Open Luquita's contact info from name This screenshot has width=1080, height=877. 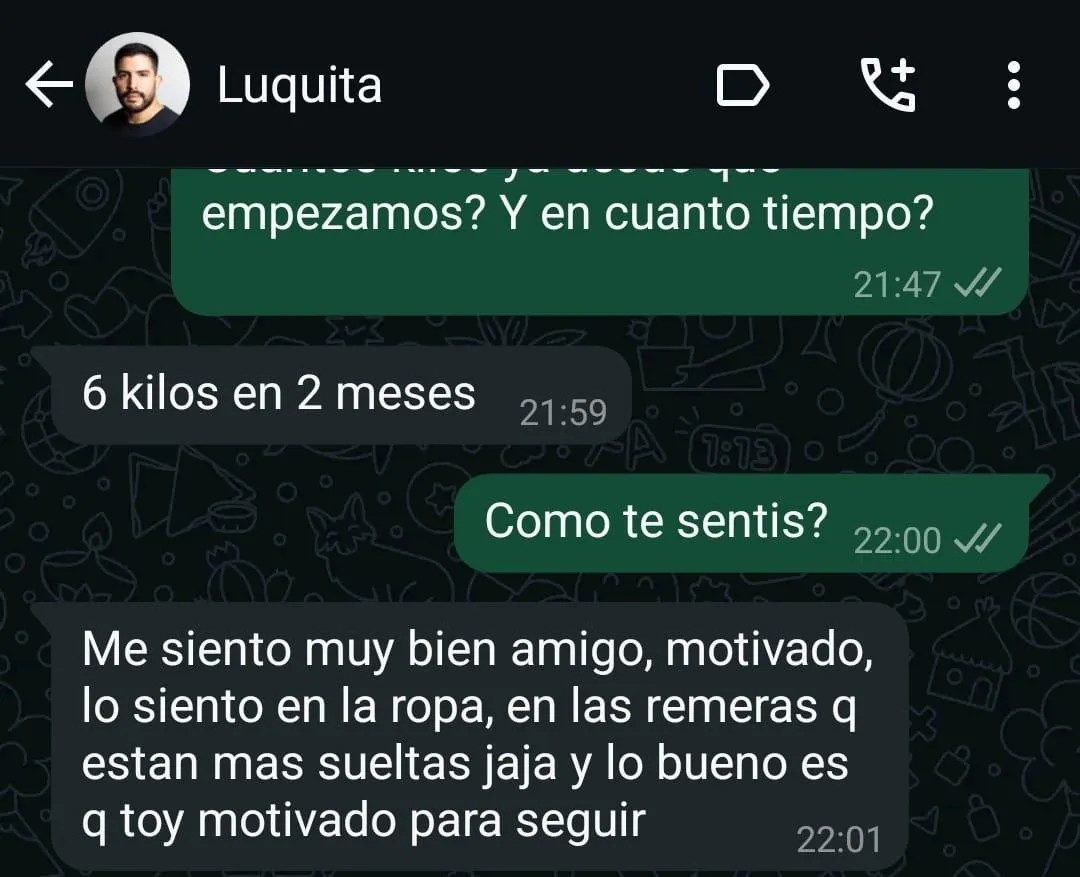[x=299, y=85]
